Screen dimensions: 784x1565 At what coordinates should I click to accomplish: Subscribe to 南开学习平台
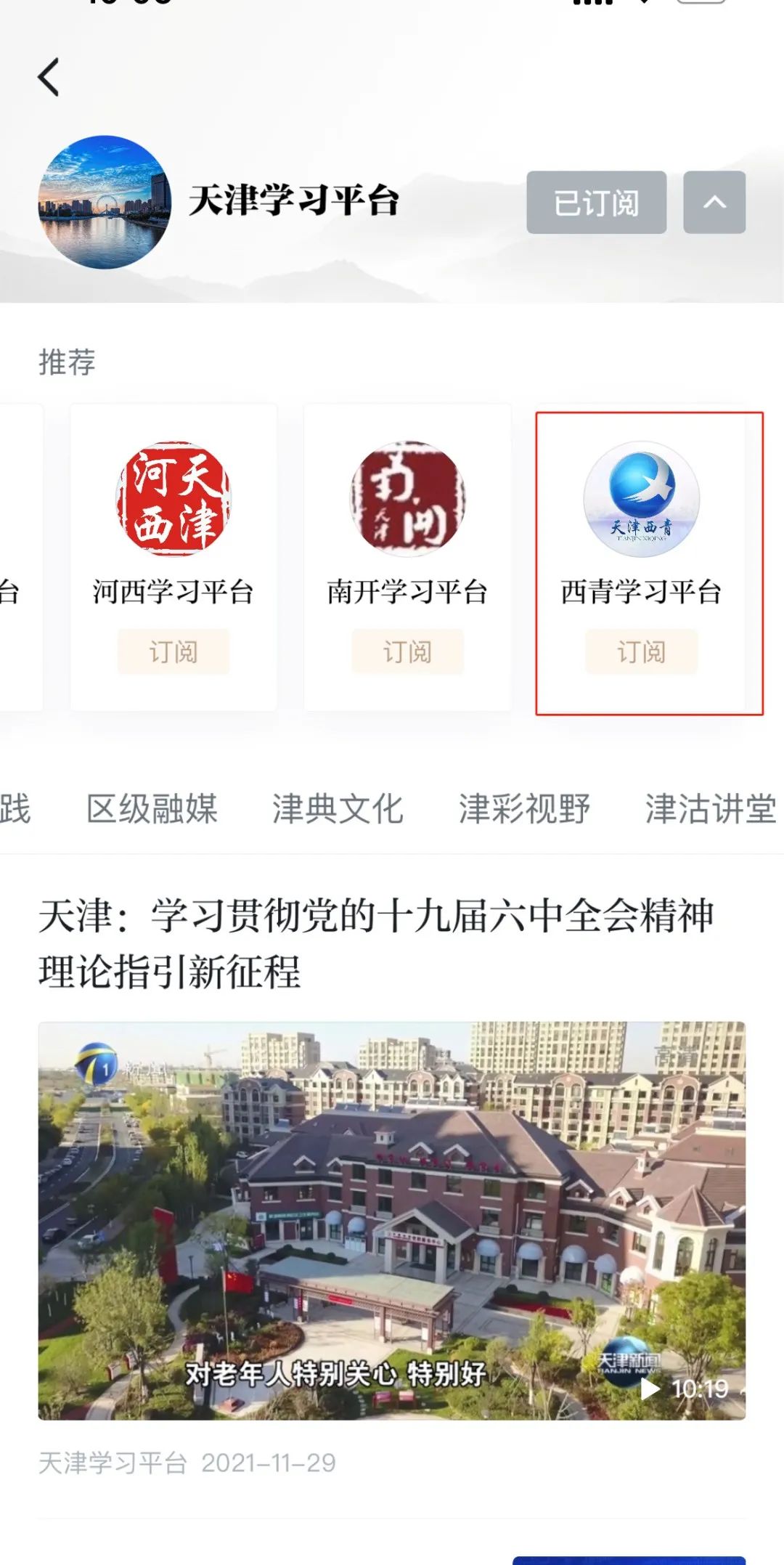point(407,651)
